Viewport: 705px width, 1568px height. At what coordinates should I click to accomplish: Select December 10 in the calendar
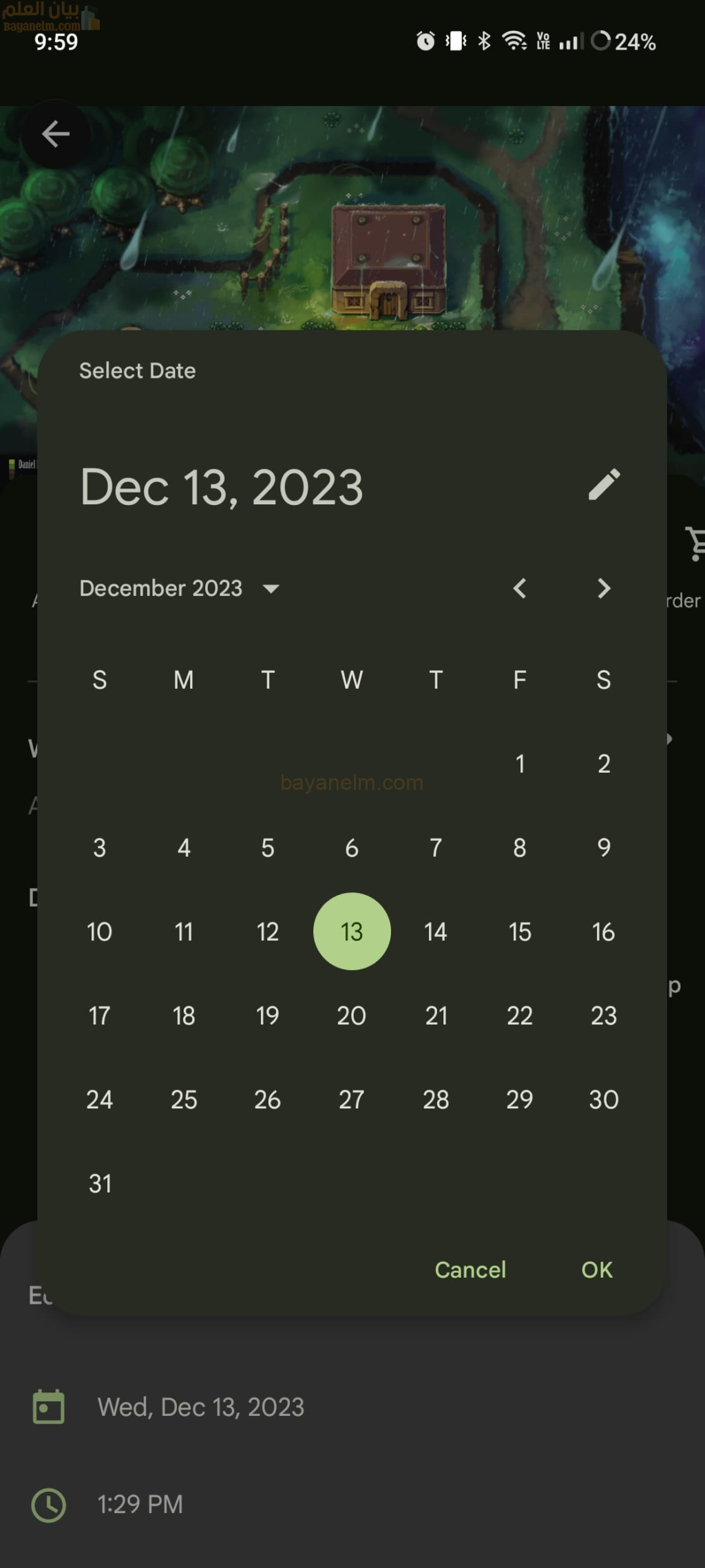click(100, 932)
